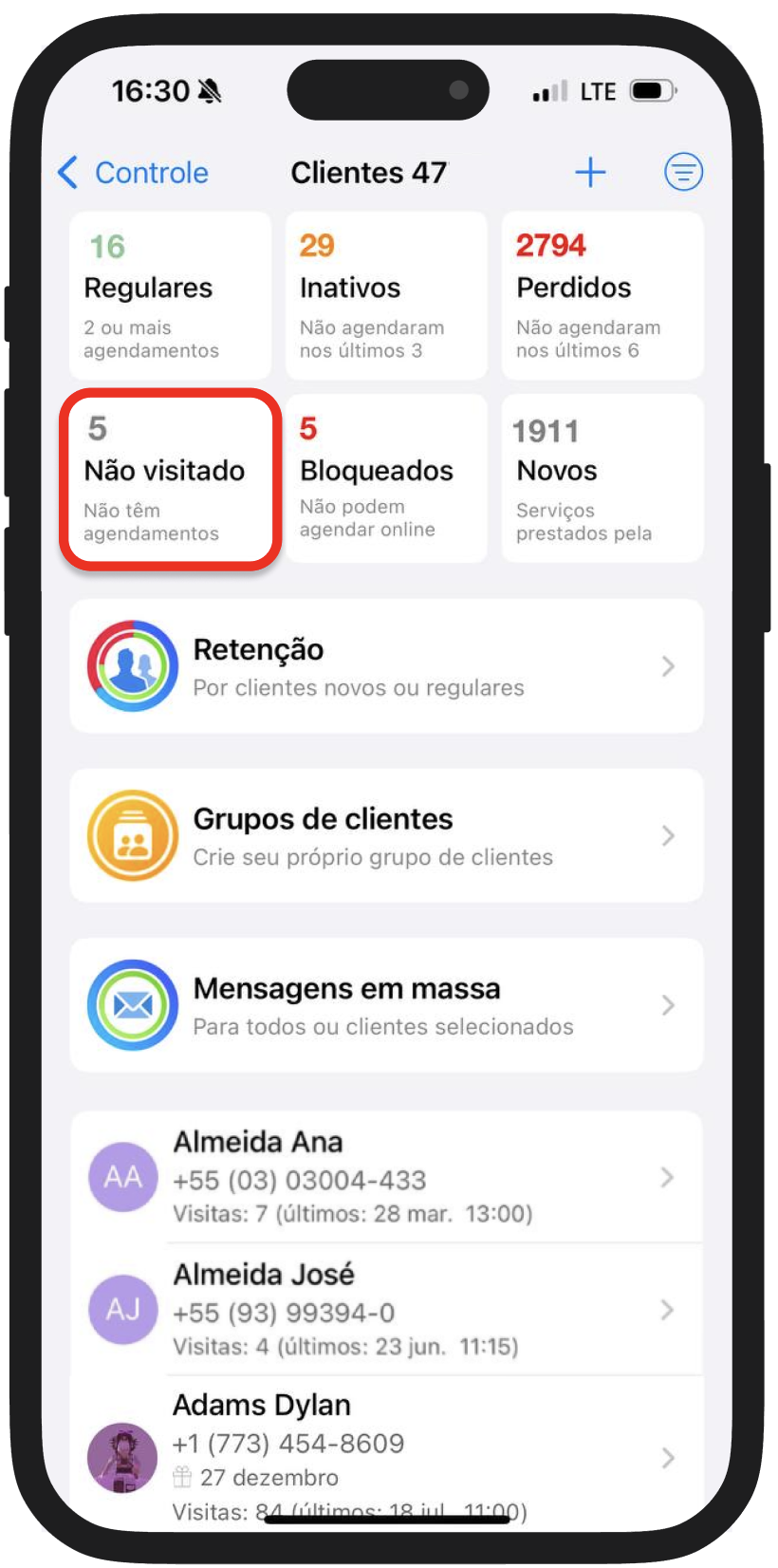The height and width of the screenshot is (1568, 778).
Task: Open the Novos clients card
Action: (602, 479)
